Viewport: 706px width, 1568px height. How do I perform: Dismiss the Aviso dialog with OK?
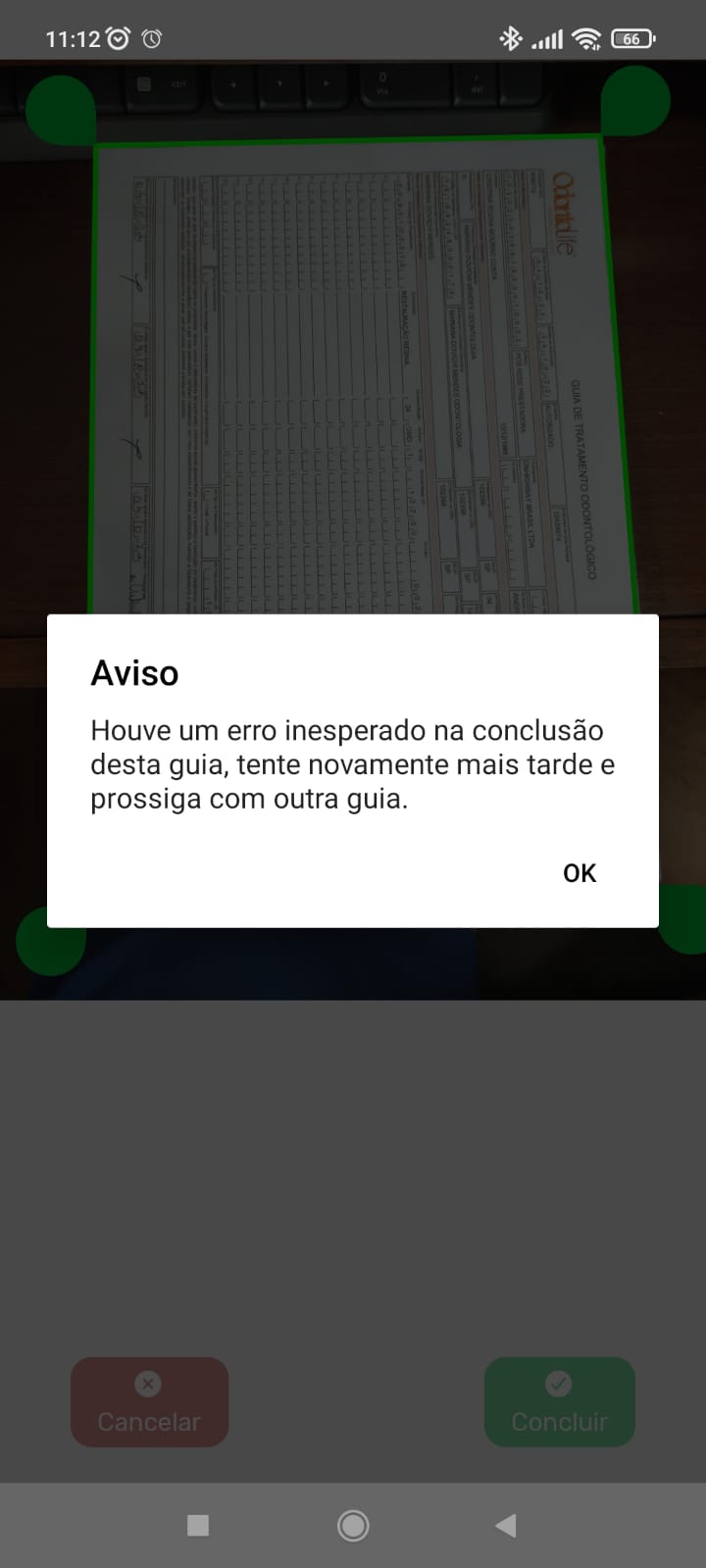coord(579,873)
